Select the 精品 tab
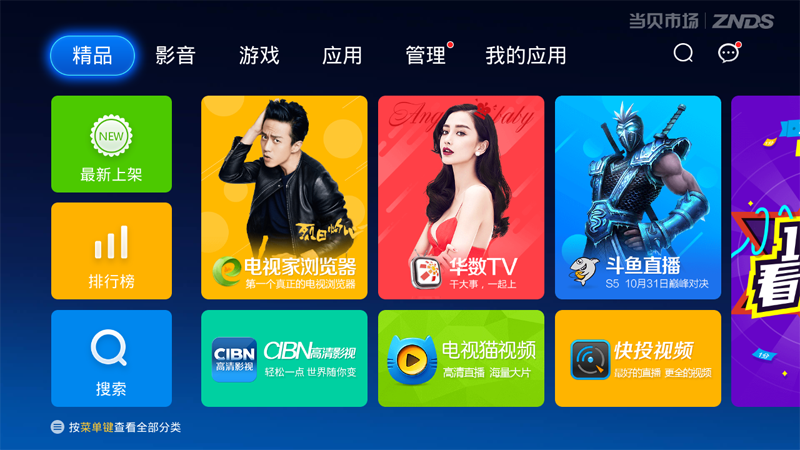Viewport: 800px width, 450px height. click(92, 56)
